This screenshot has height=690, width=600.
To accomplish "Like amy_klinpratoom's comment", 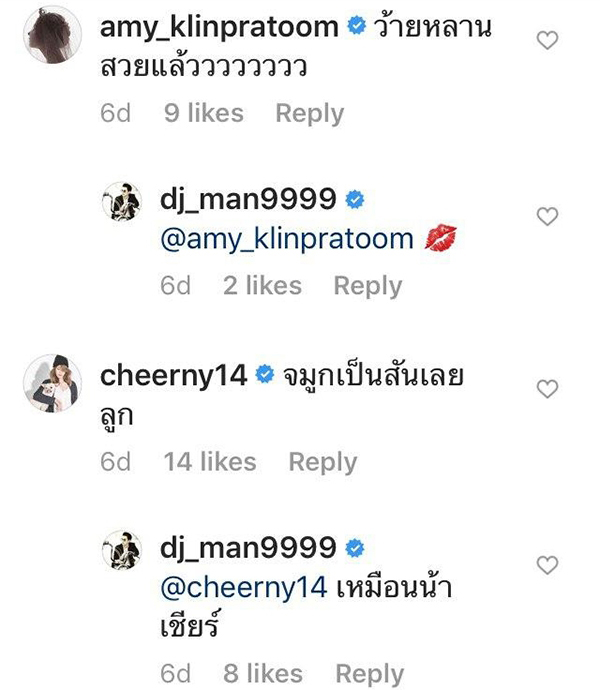I will click(x=547, y=40).
